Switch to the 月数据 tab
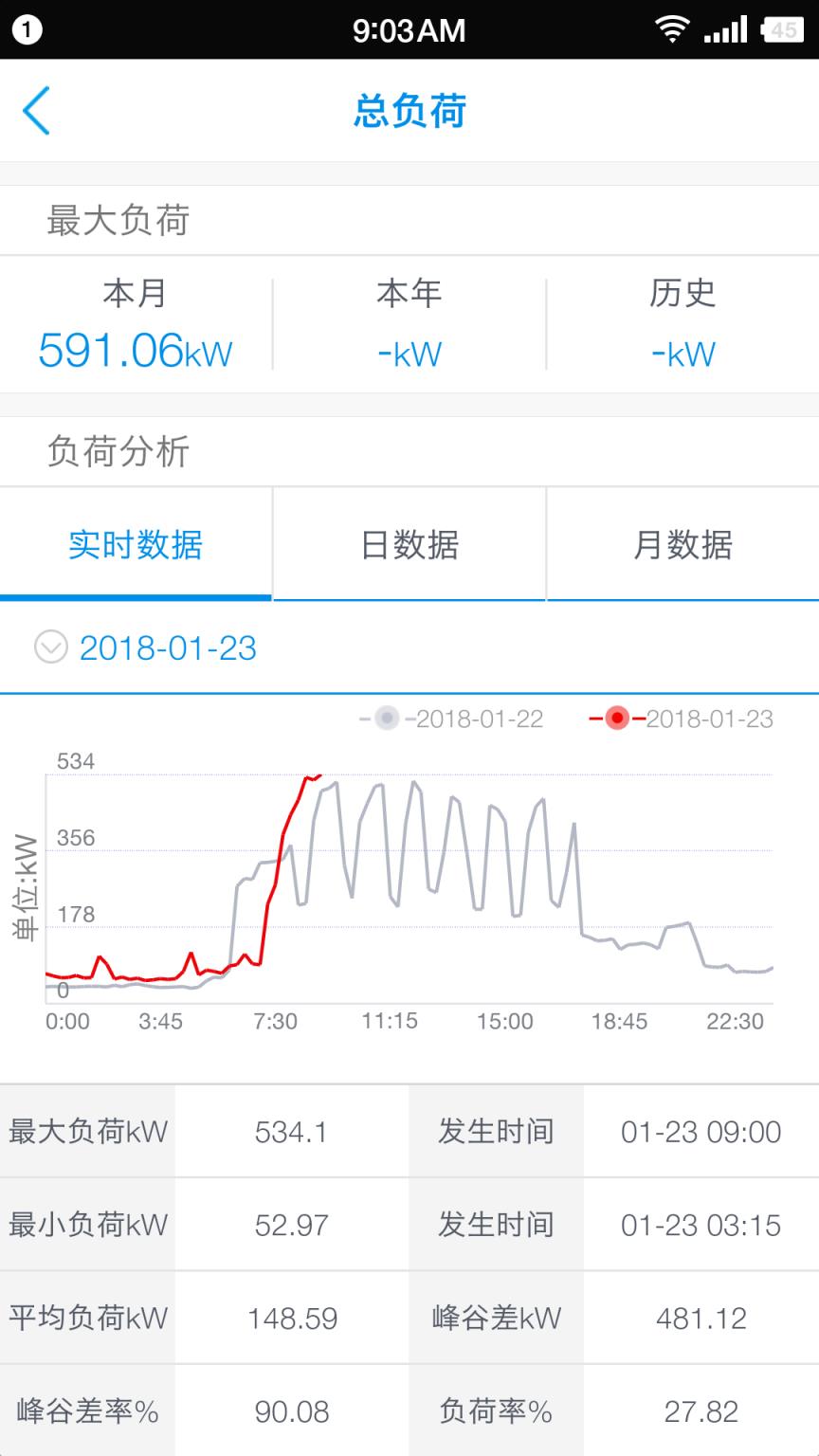This screenshot has height=1456, width=819. 682,545
